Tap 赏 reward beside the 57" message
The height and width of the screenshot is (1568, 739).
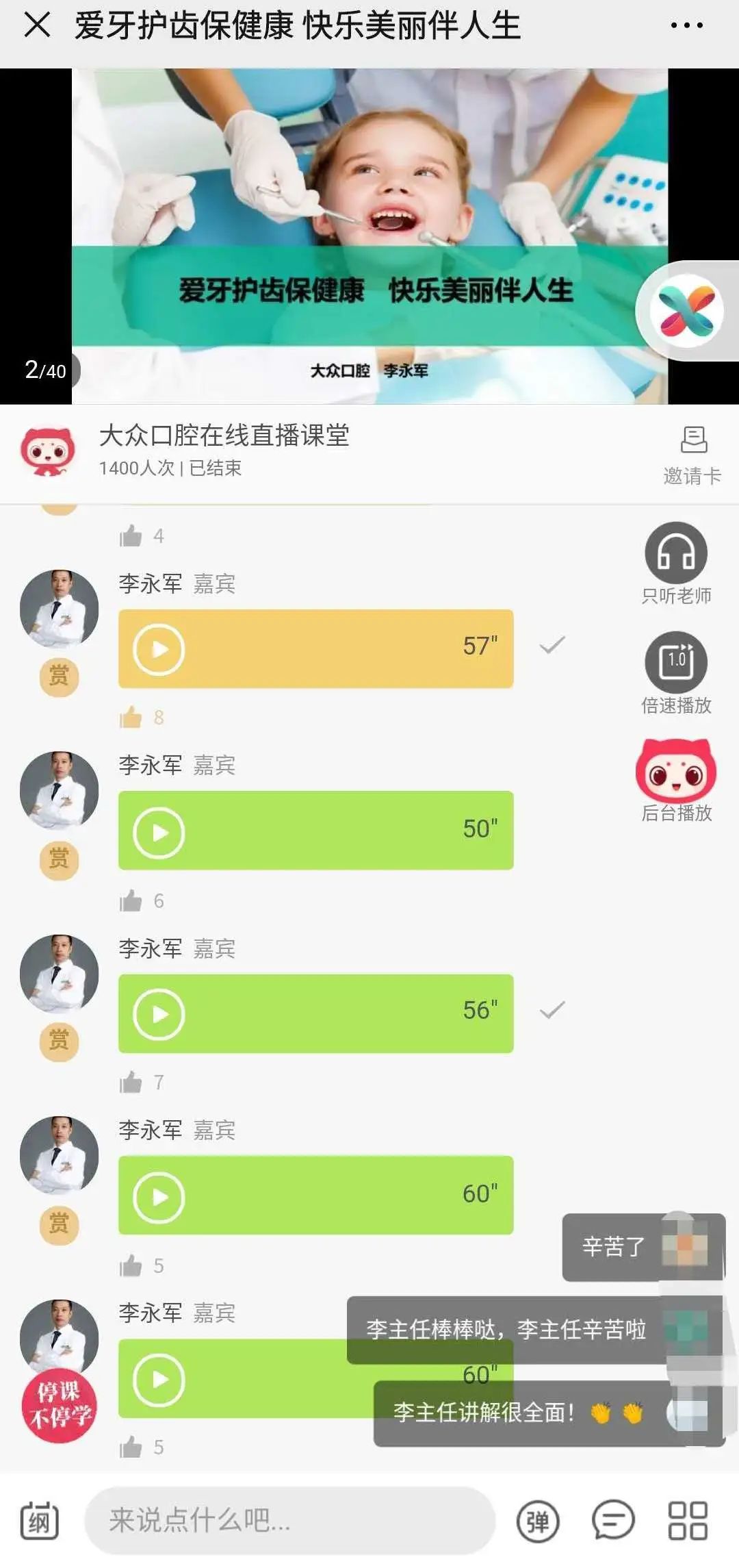(x=59, y=676)
